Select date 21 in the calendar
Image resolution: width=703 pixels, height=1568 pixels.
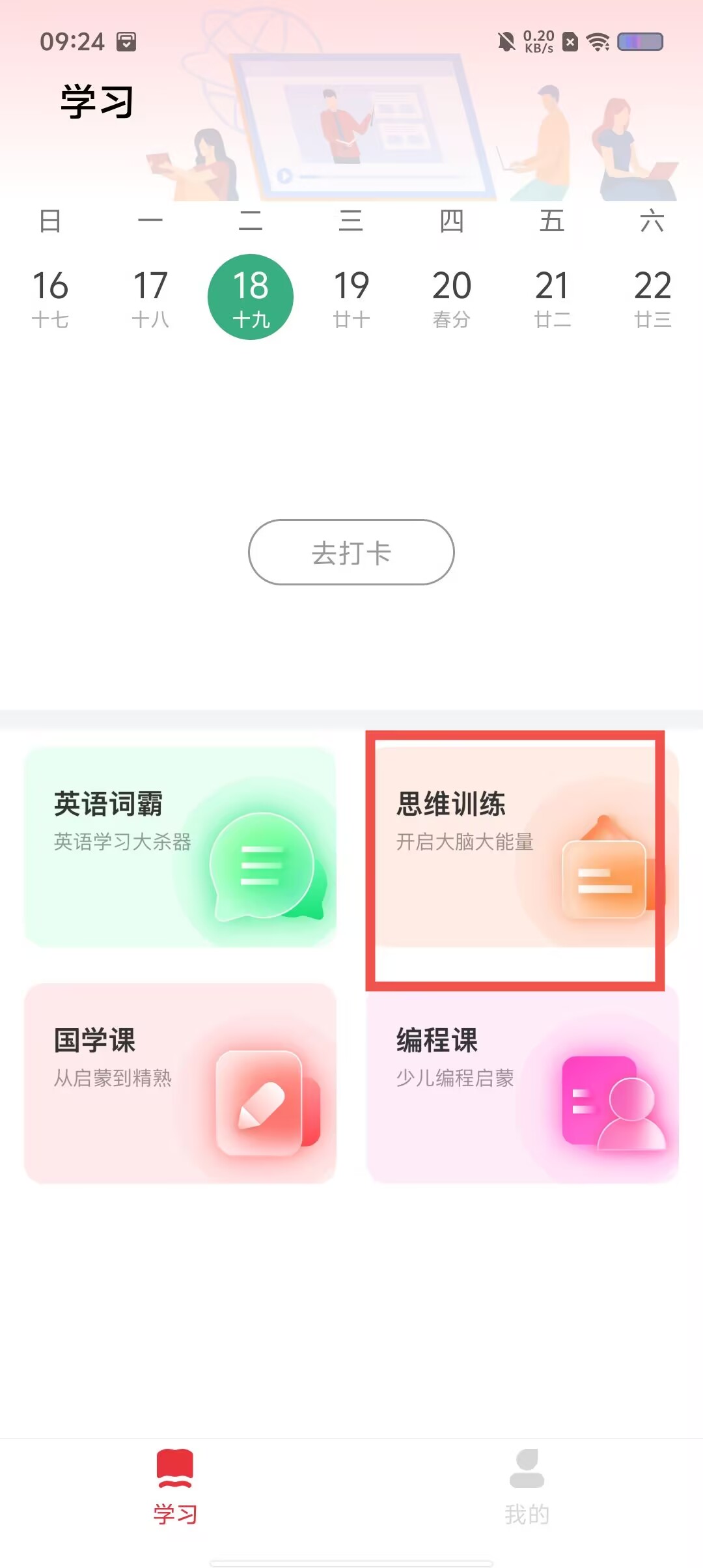pos(552,298)
